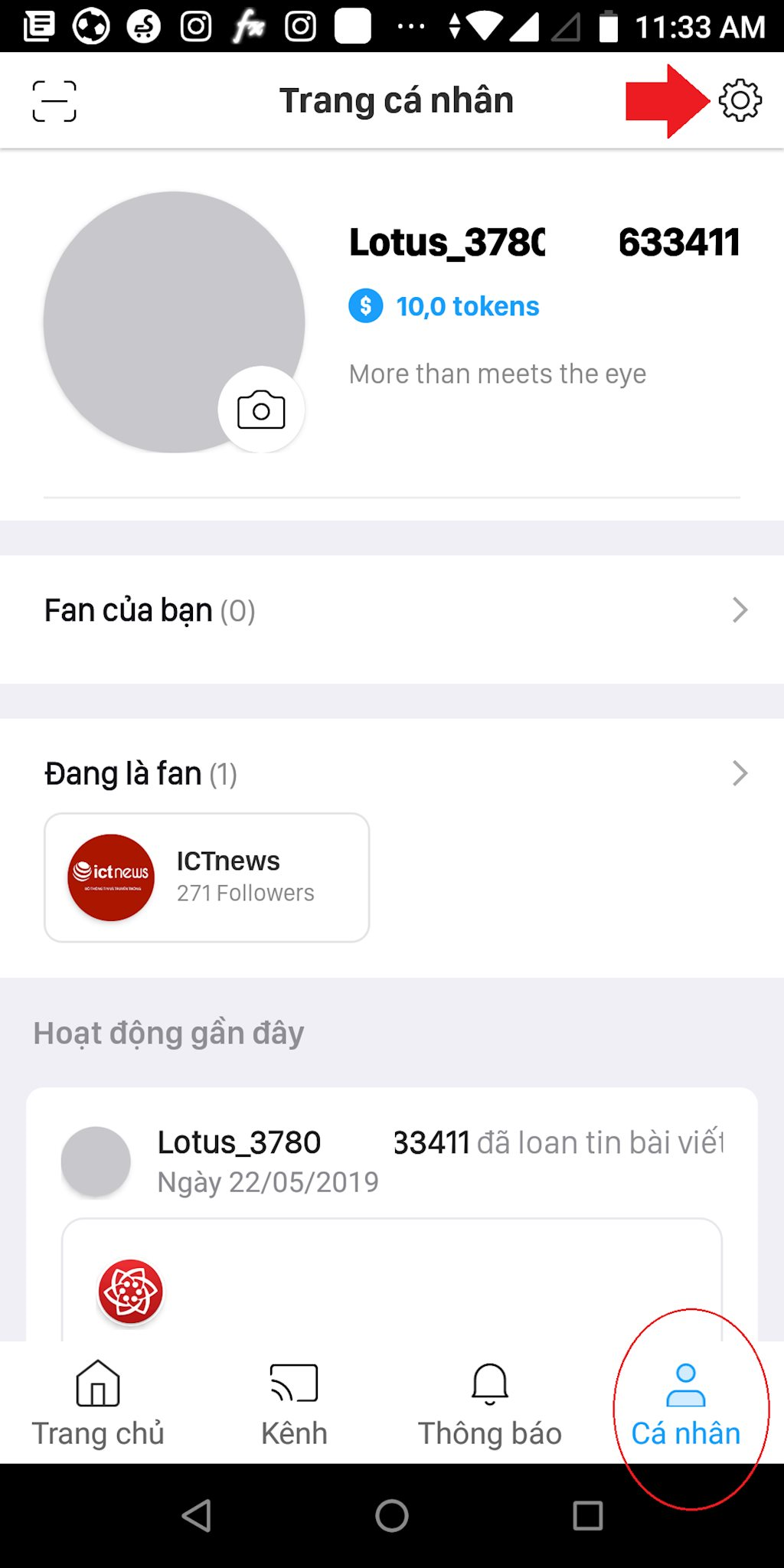Select the Trang chủ home icon
This screenshot has height=1568, width=784.
tap(97, 1383)
